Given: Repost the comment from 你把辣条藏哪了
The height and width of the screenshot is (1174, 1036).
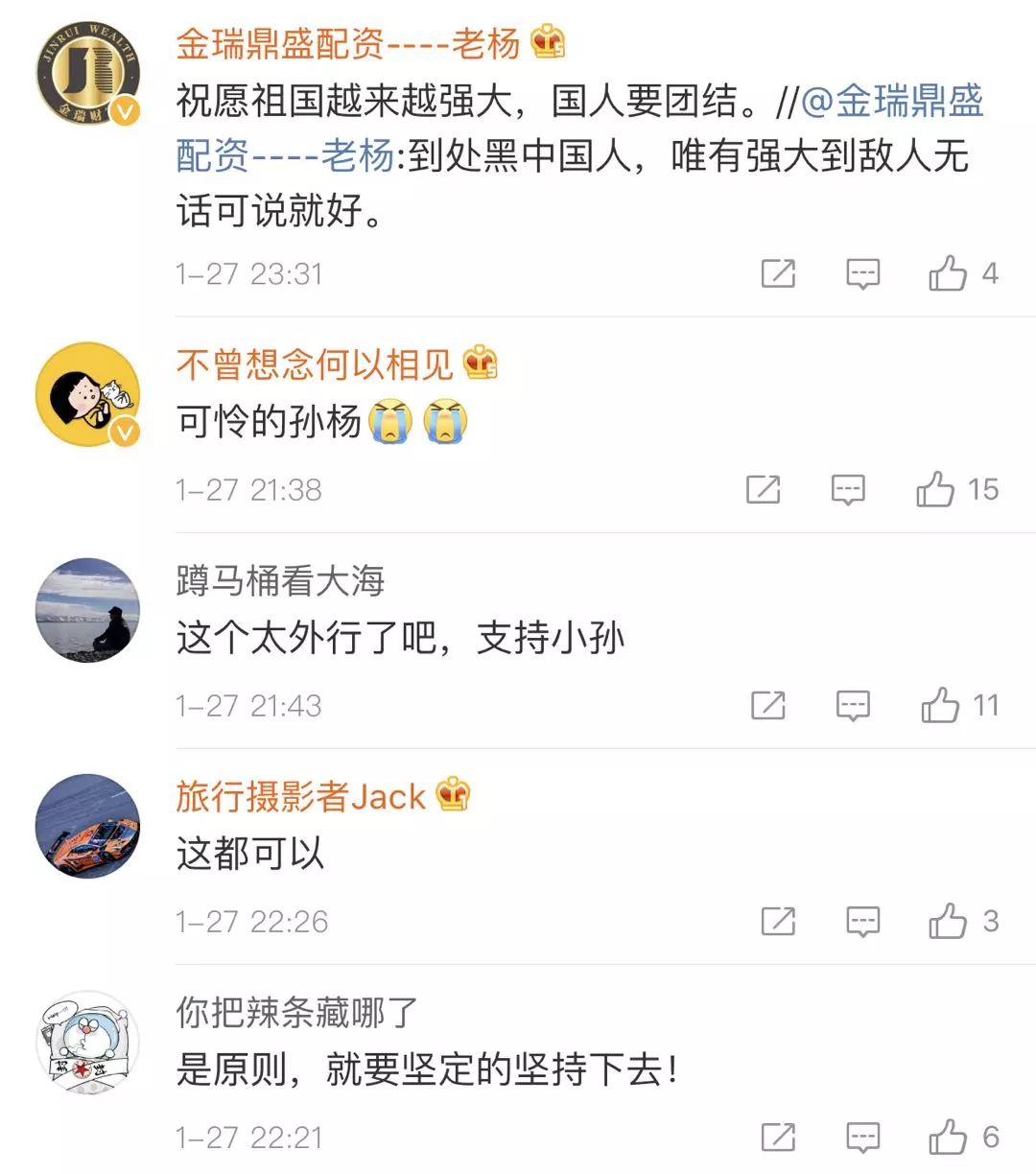Looking at the screenshot, I should coord(778,1138).
